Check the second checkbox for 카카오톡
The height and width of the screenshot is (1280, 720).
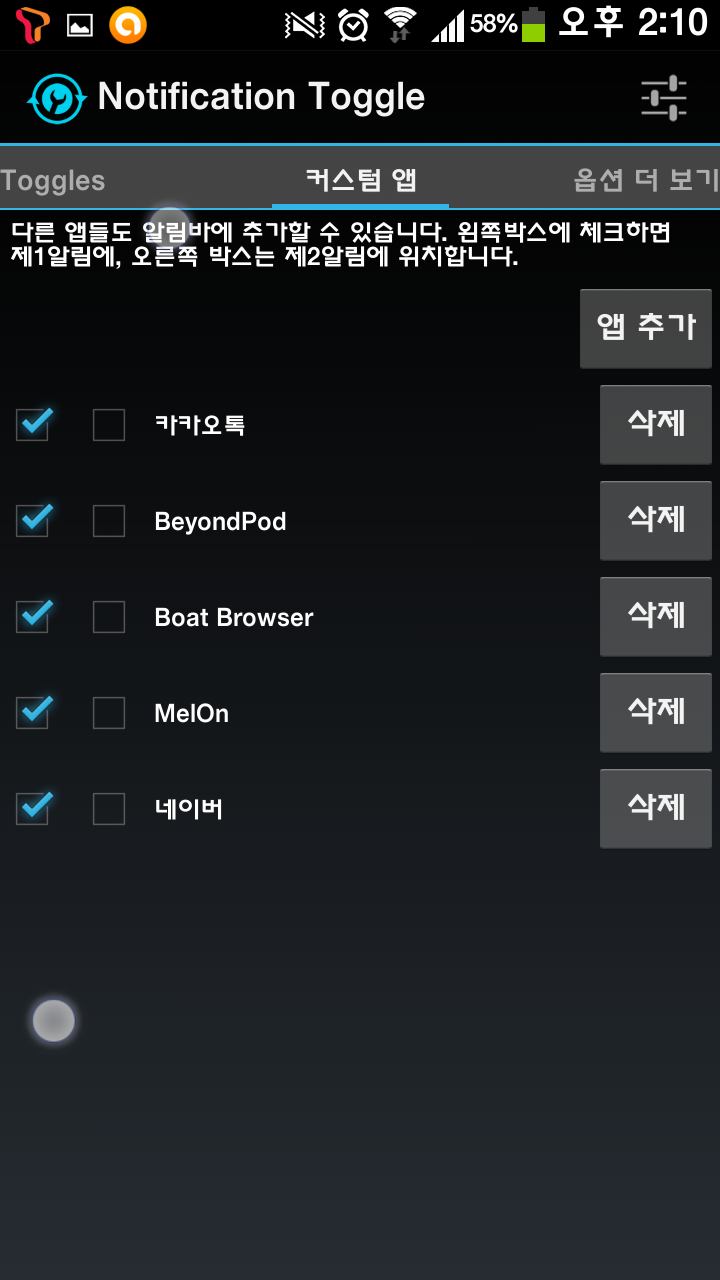coord(109,425)
